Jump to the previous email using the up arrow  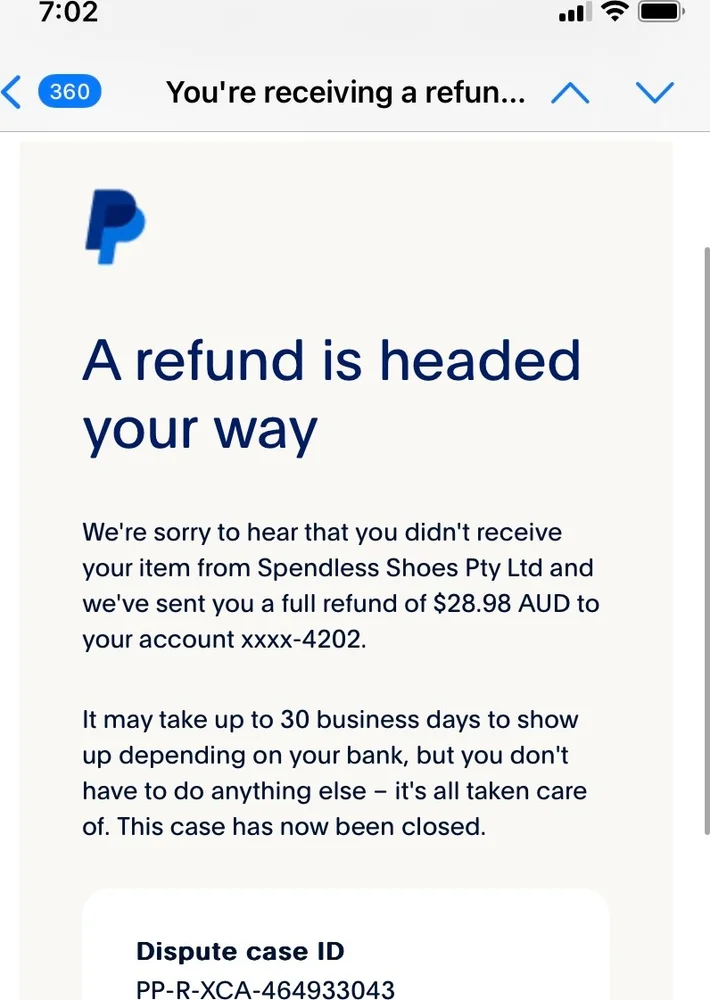[x=570, y=93]
